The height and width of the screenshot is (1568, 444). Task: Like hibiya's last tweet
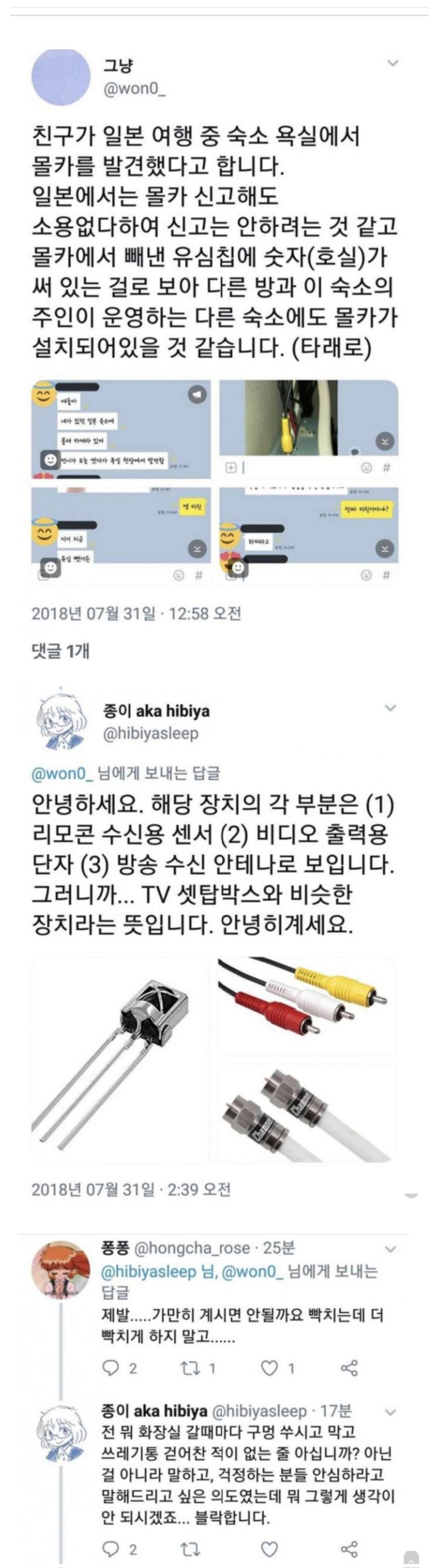click(x=268, y=1549)
